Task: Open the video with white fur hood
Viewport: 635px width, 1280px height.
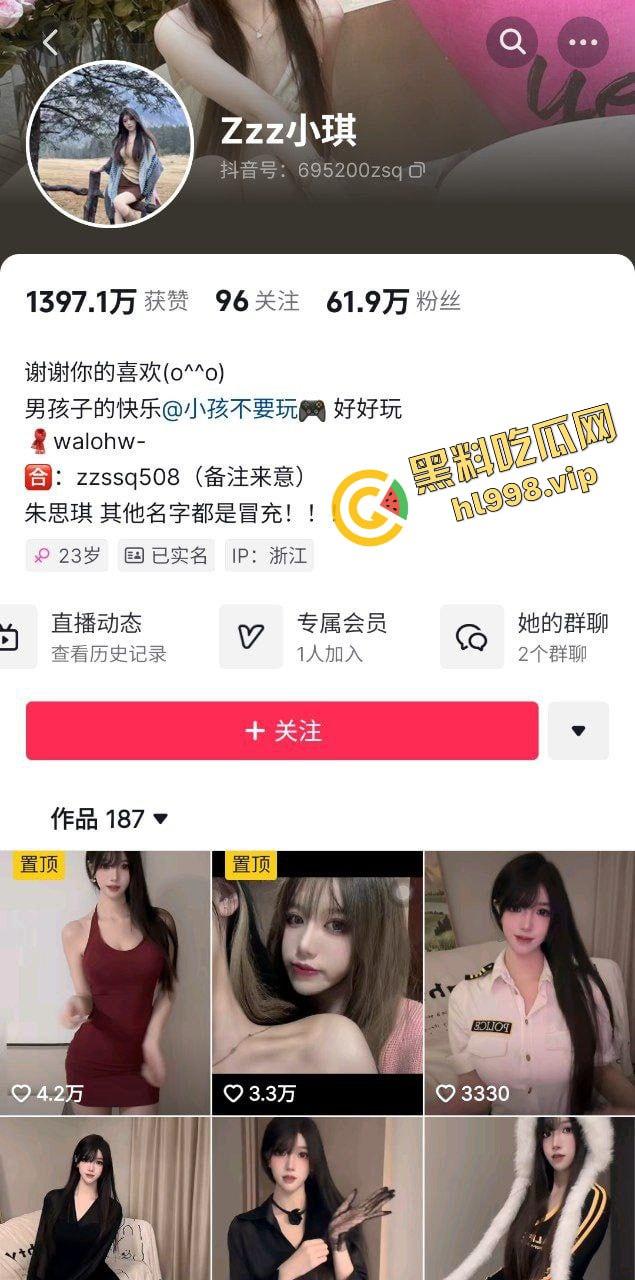Action: (x=530, y=1200)
